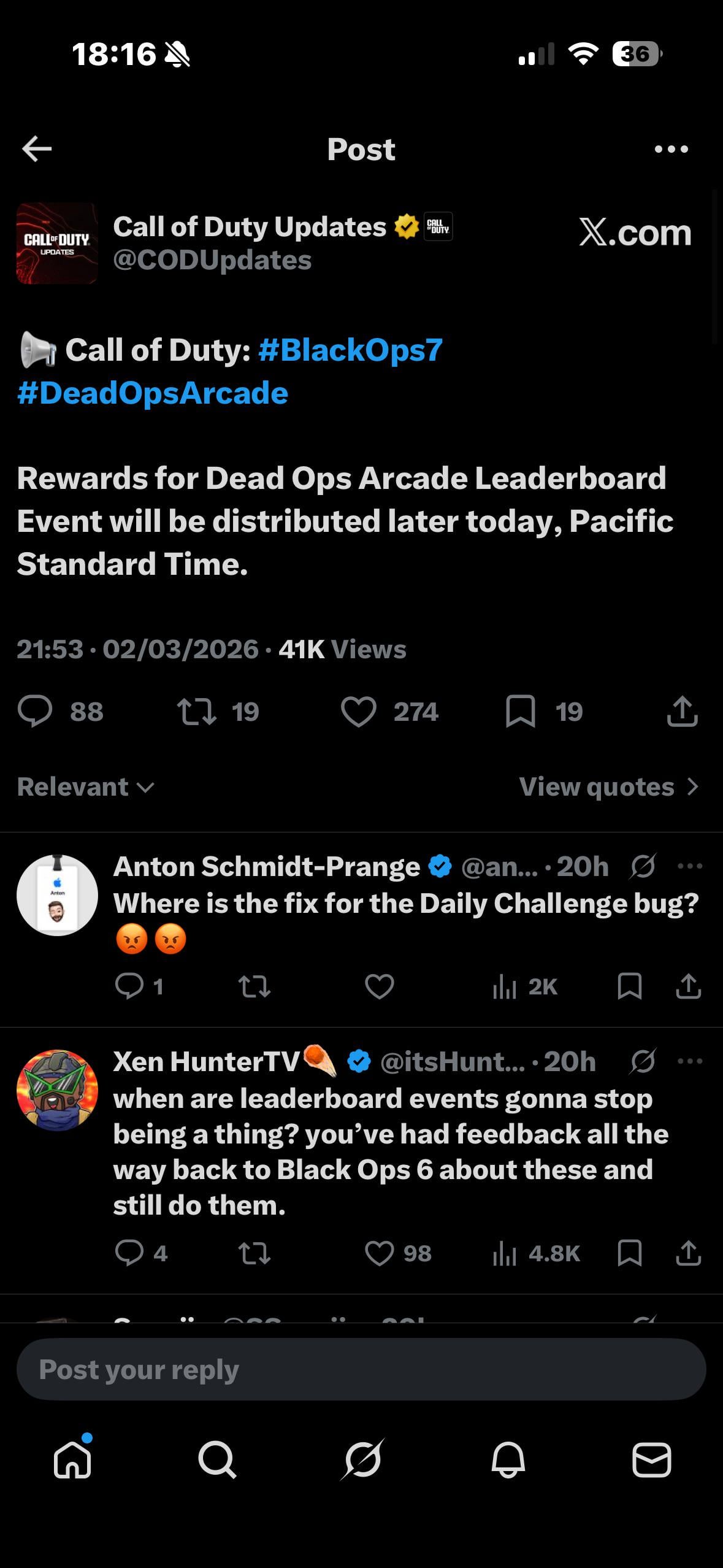Open the Notifications tab
Screen dimensions: 723x1568
508,1459
